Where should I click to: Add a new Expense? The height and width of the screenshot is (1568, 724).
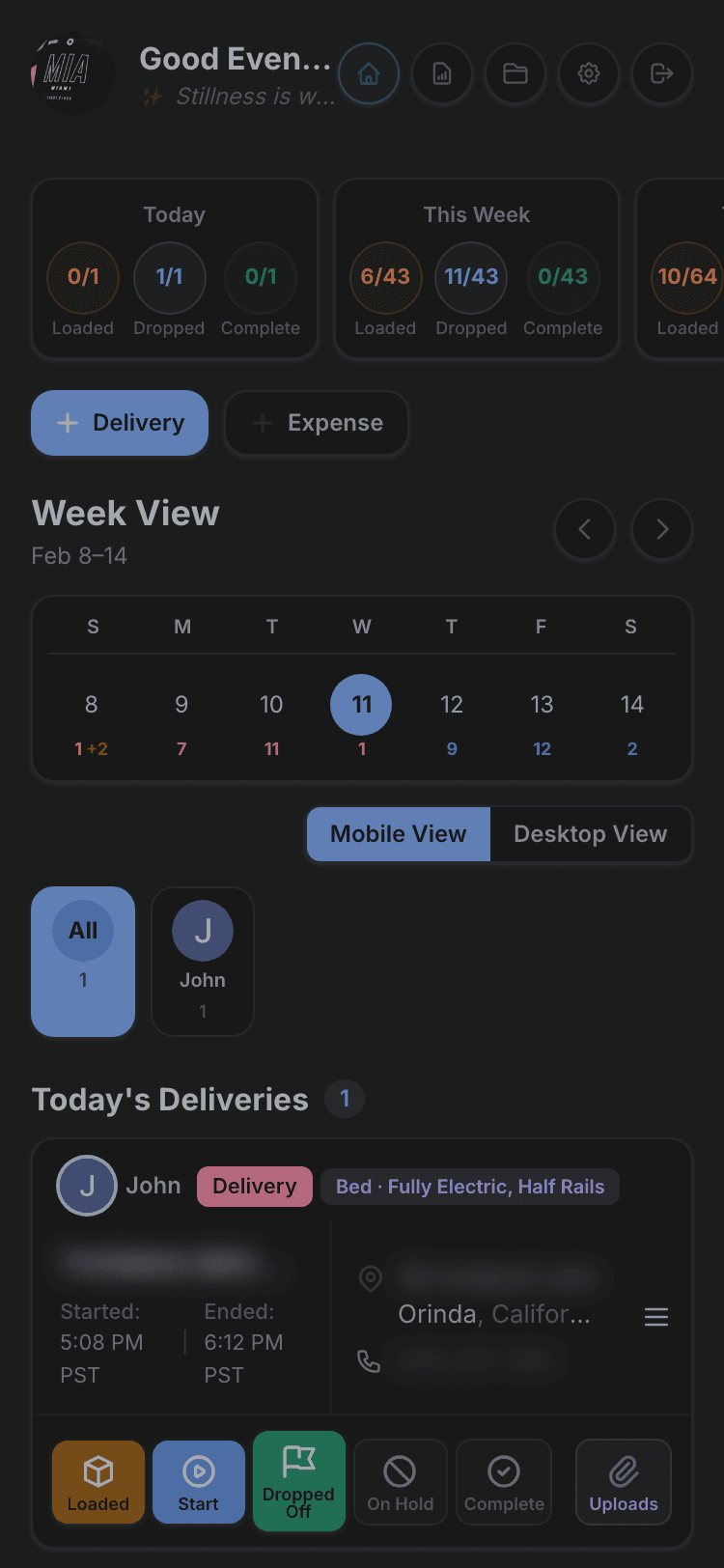pos(316,423)
